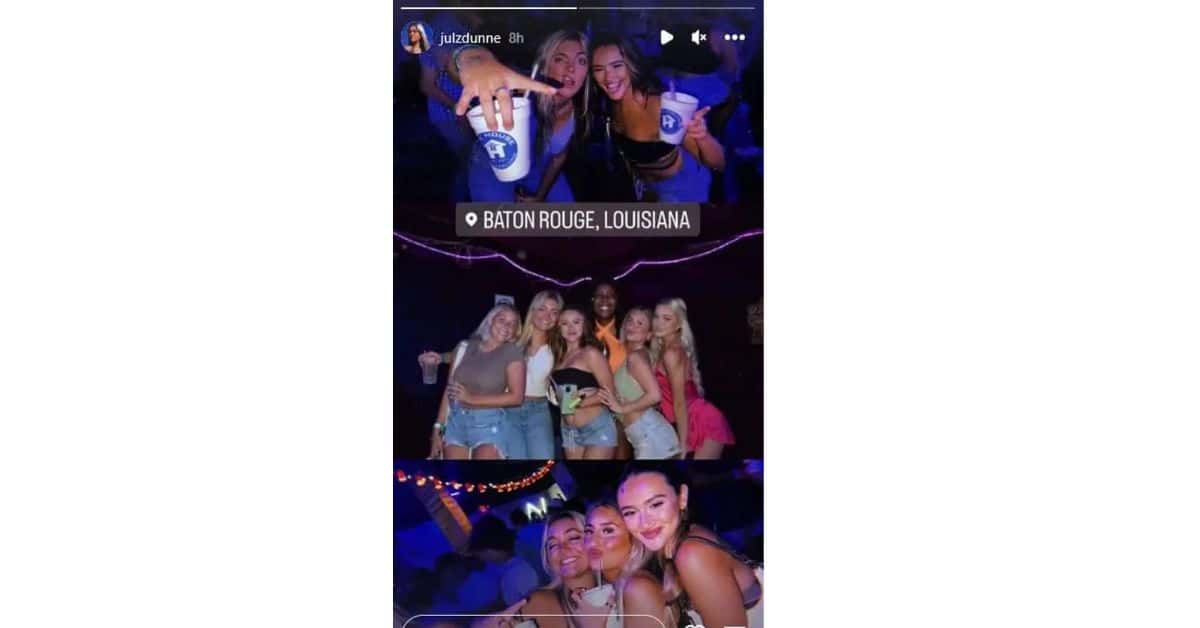Visit the julzdunne username link

469,38
